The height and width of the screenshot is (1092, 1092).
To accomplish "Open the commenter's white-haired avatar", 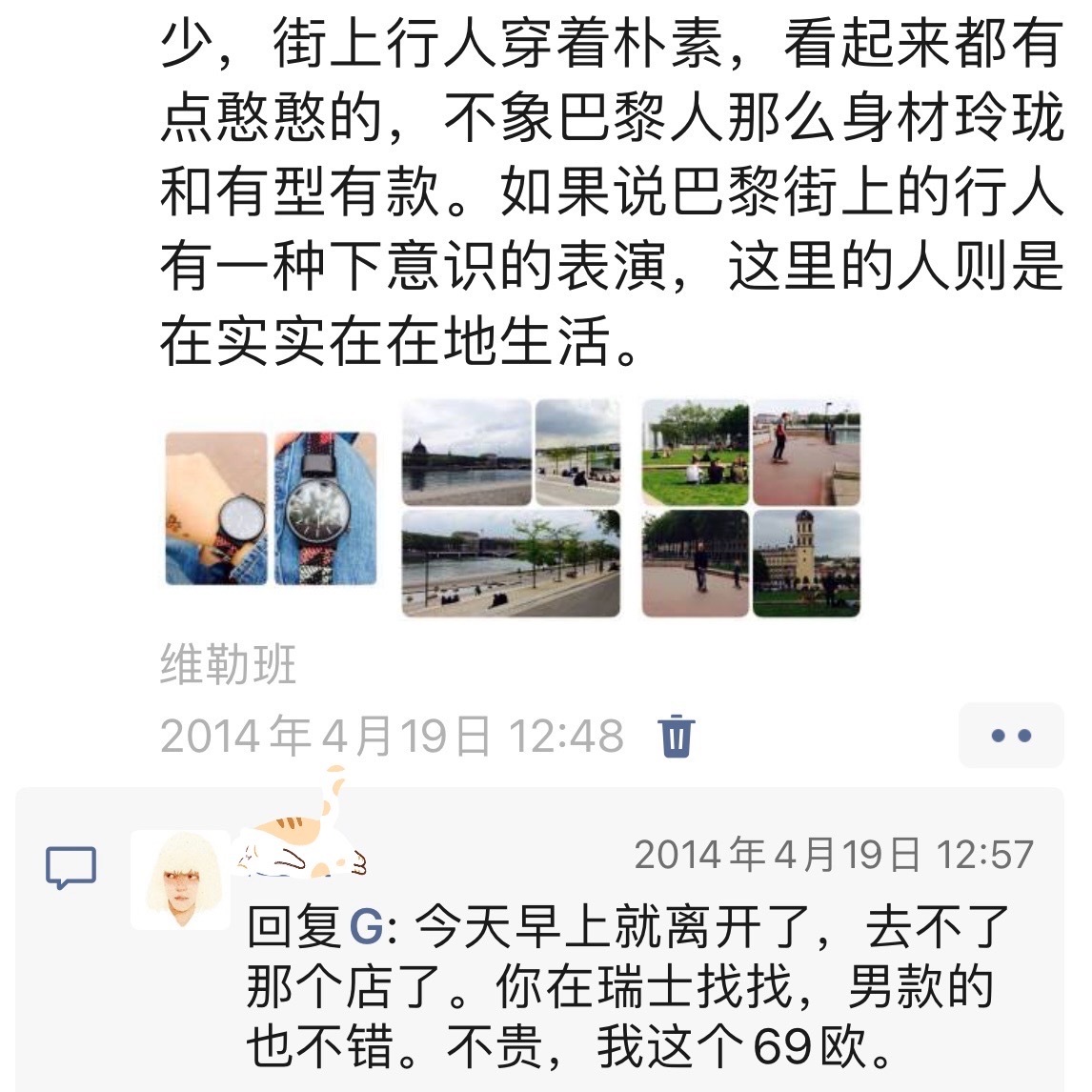I will point(181,880).
